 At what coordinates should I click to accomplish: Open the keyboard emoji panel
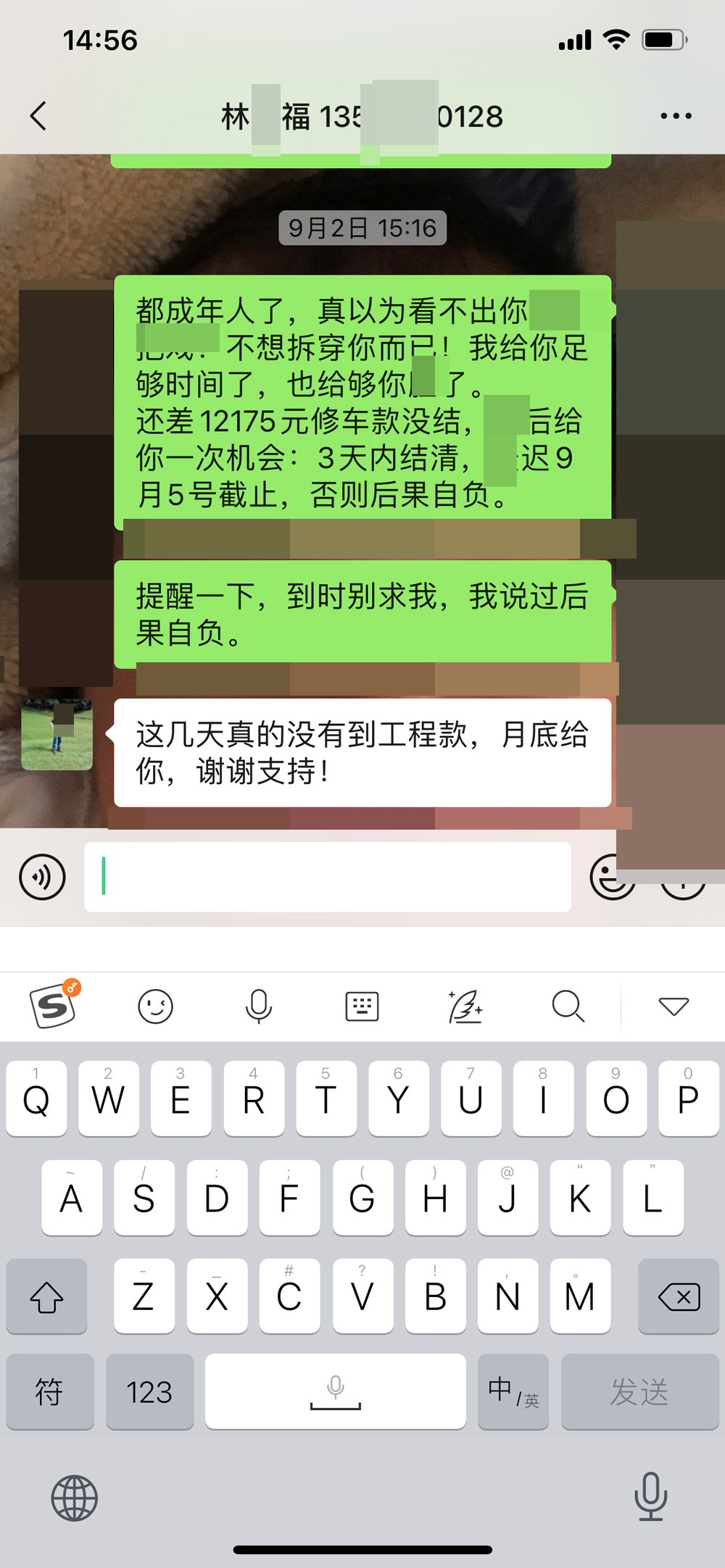(x=155, y=1006)
